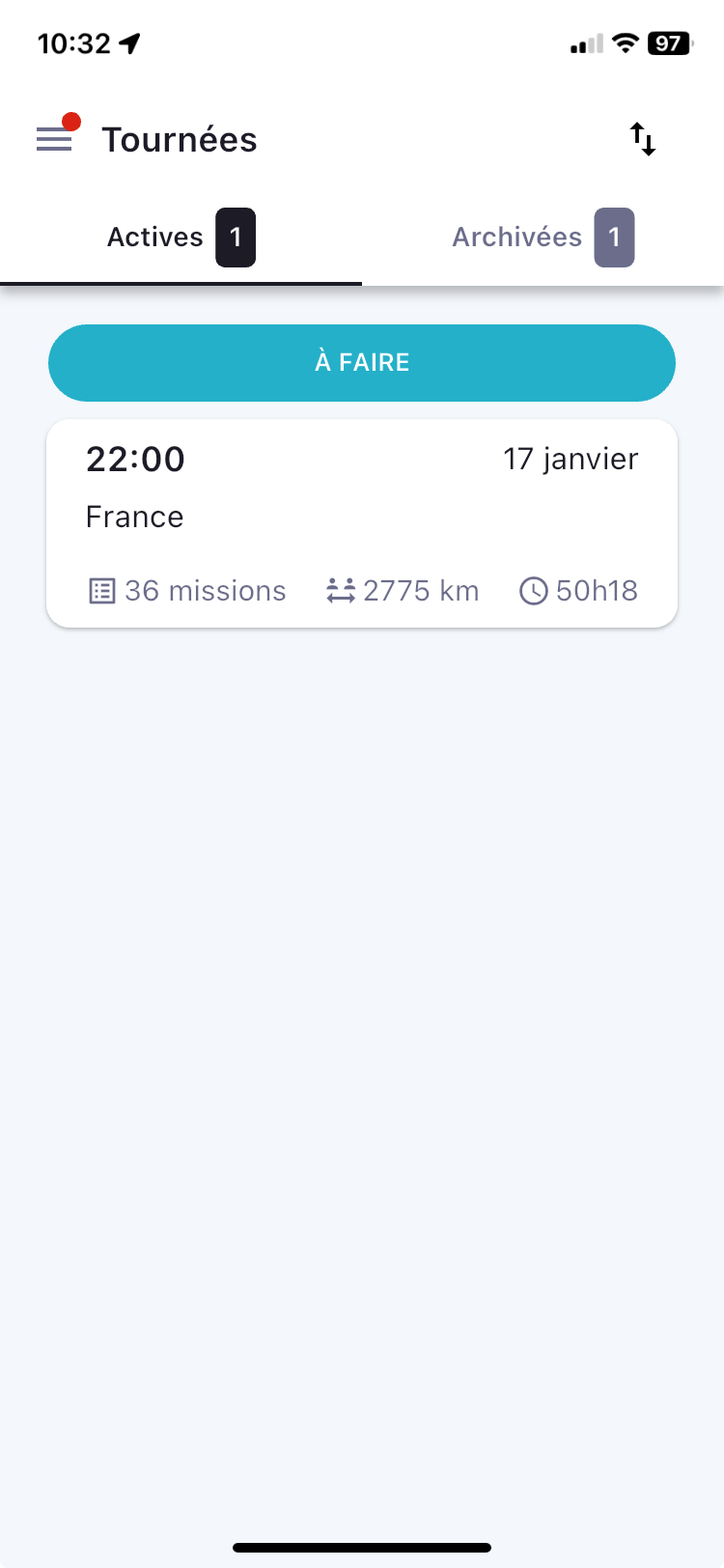Open the hamburger drawer menu
Screen dimensions: 724x1568
pos(54,140)
